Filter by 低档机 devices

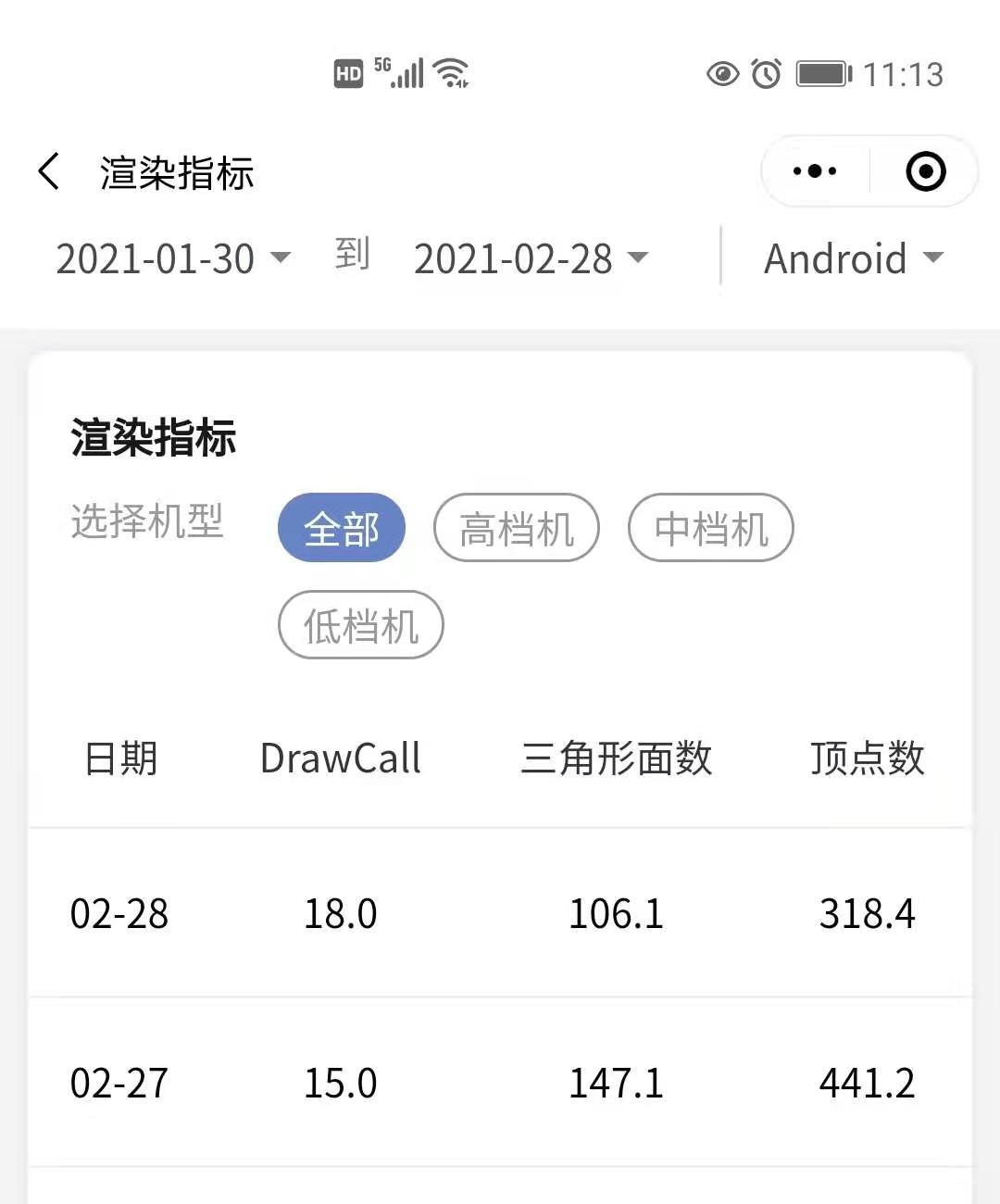pos(361,626)
